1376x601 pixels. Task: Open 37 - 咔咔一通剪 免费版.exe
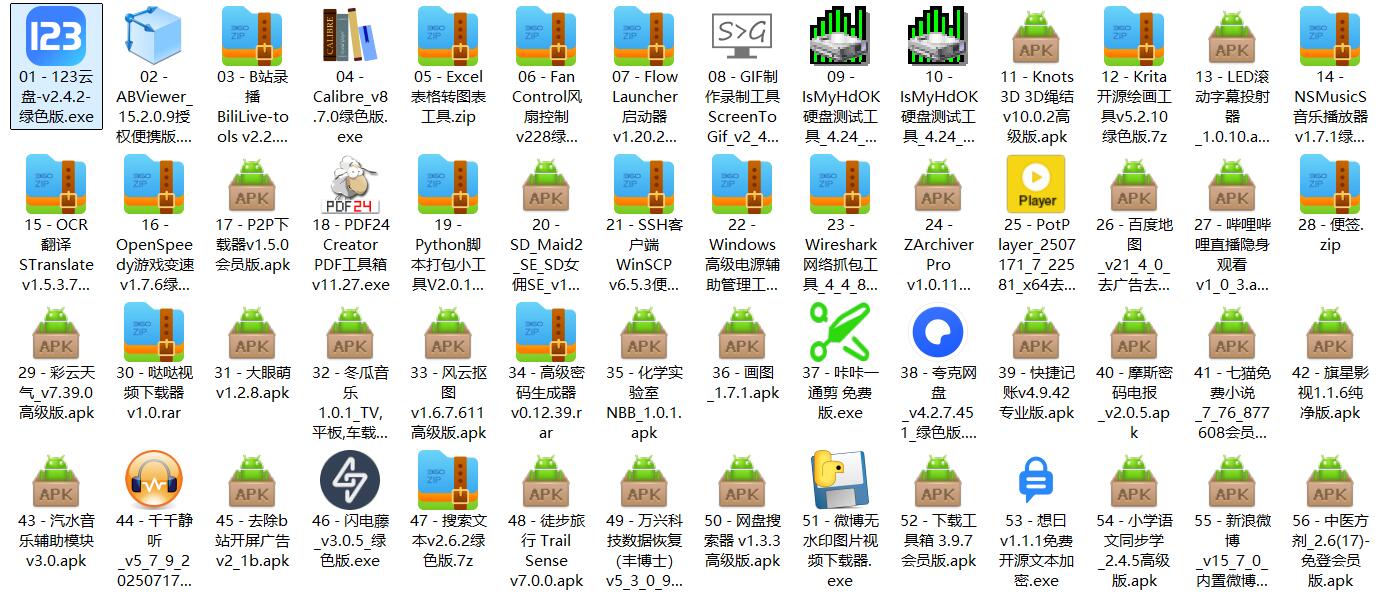(840, 333)
